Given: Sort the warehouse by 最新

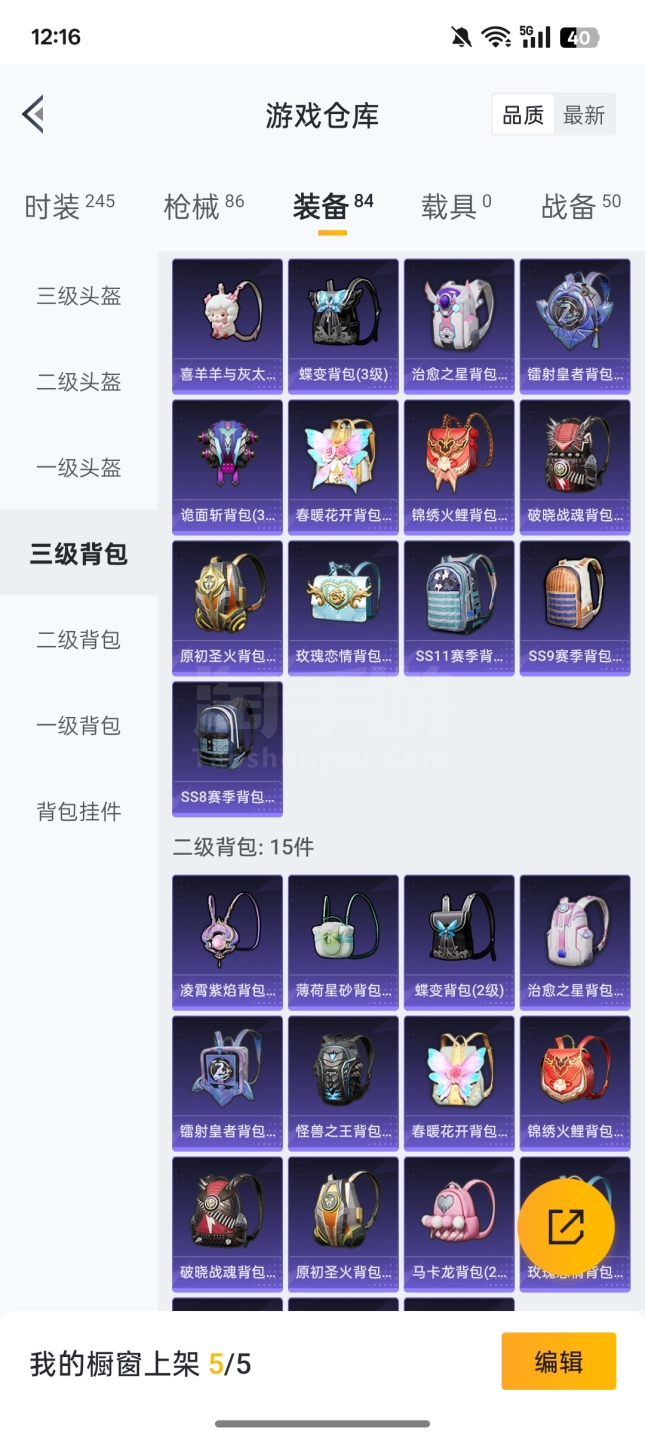Looking at the screenshot, I should click(584, 115).
